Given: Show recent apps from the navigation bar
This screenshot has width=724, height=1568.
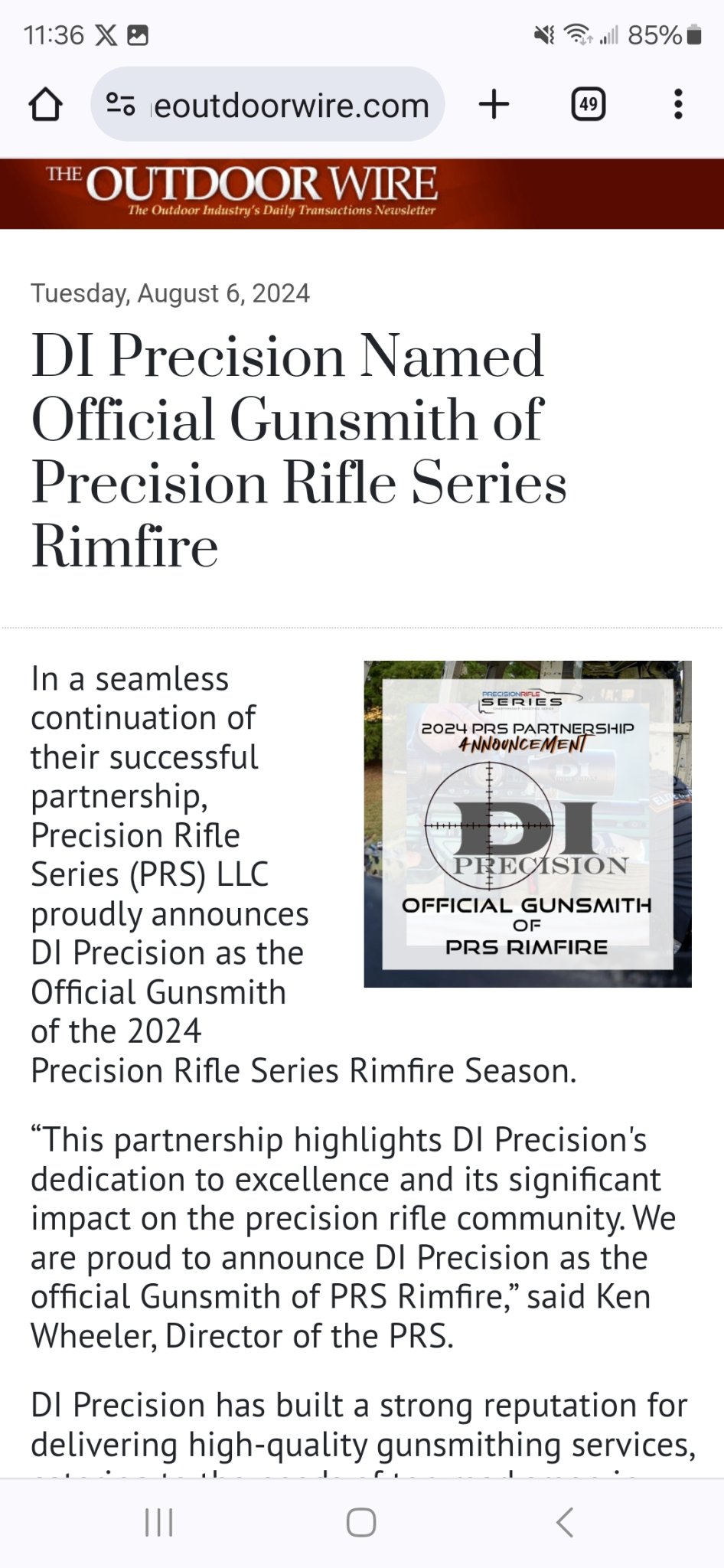Looking at the screenshot, I should (x=159, y=1523).
